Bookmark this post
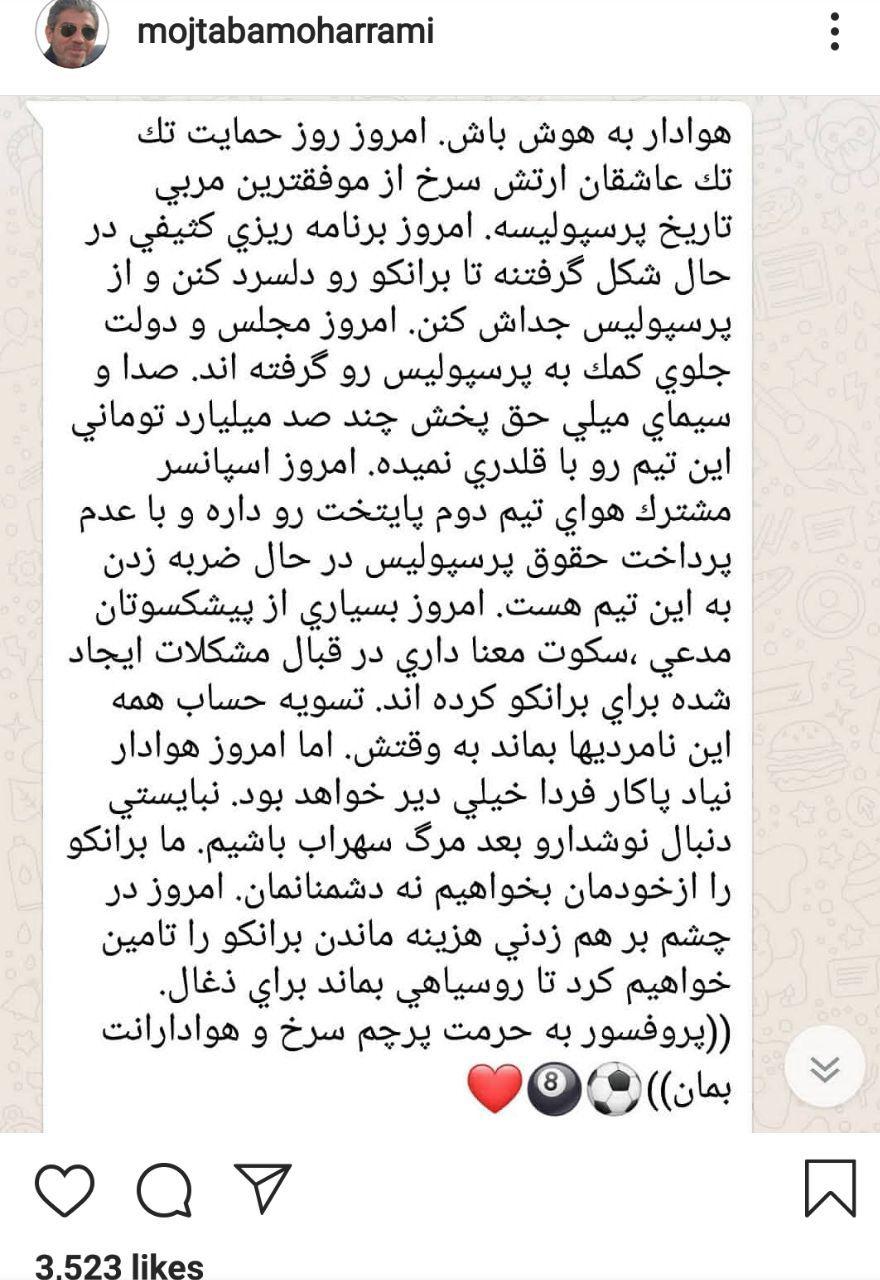The height and width of the screenshot is (1280, 880). pyautogui.click(x=830, y=1189)
